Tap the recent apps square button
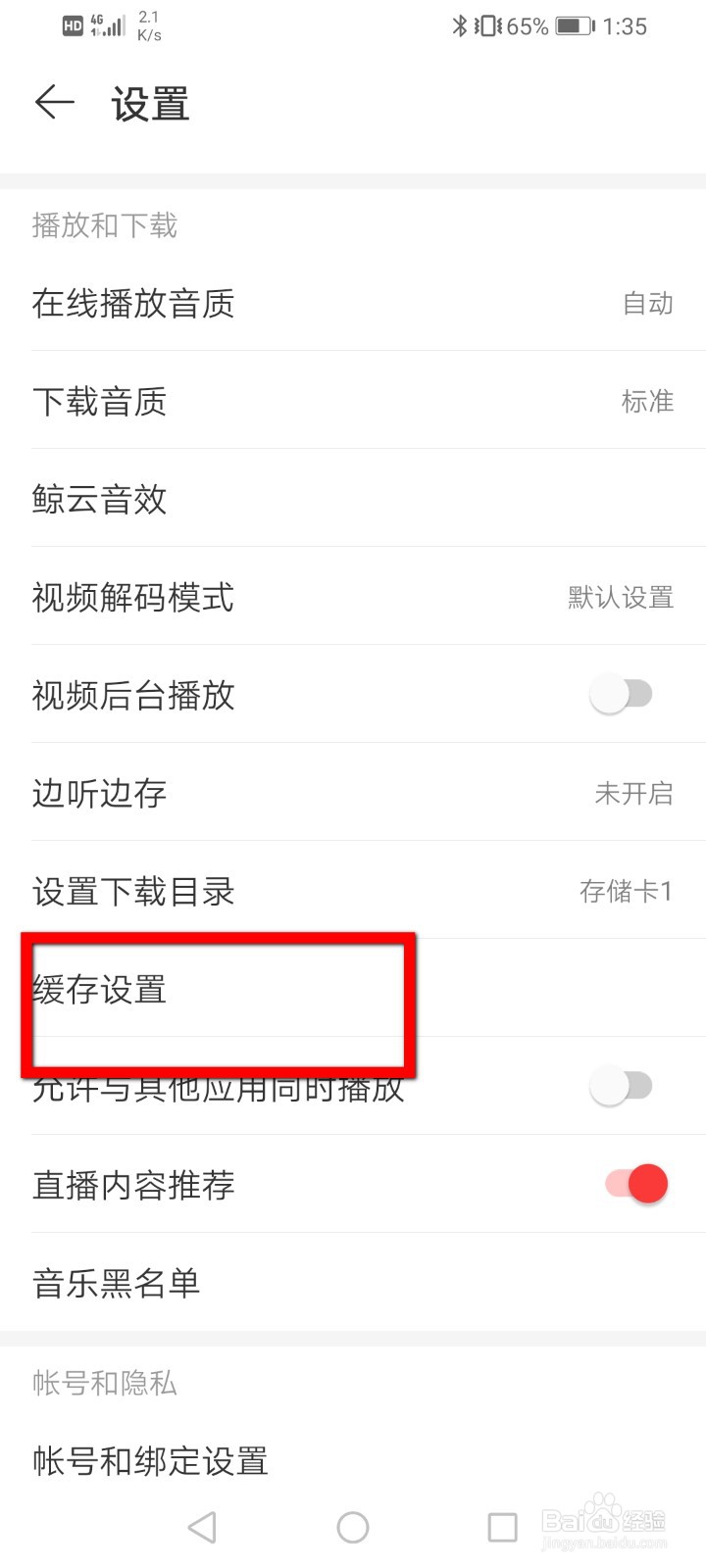This screenshot has height=1568, width=706. pos(502,1526)
